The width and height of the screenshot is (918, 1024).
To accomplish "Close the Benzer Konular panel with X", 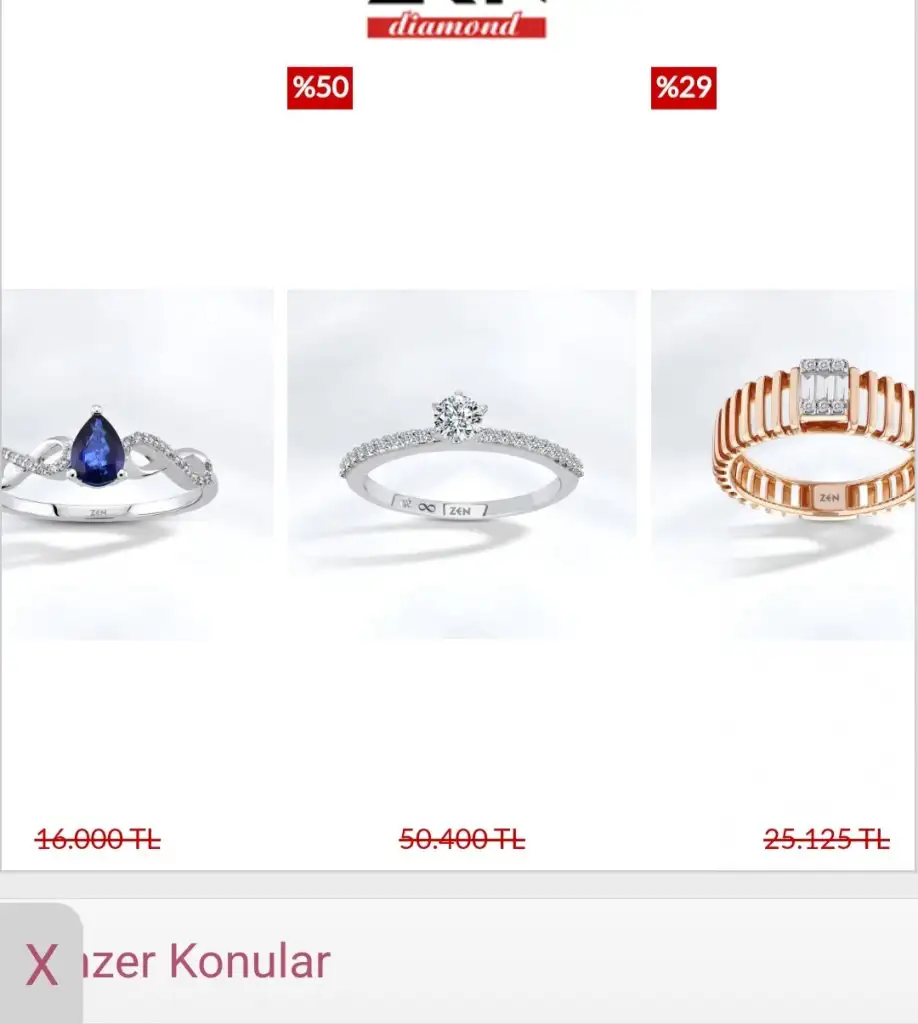I will (41, 964).
